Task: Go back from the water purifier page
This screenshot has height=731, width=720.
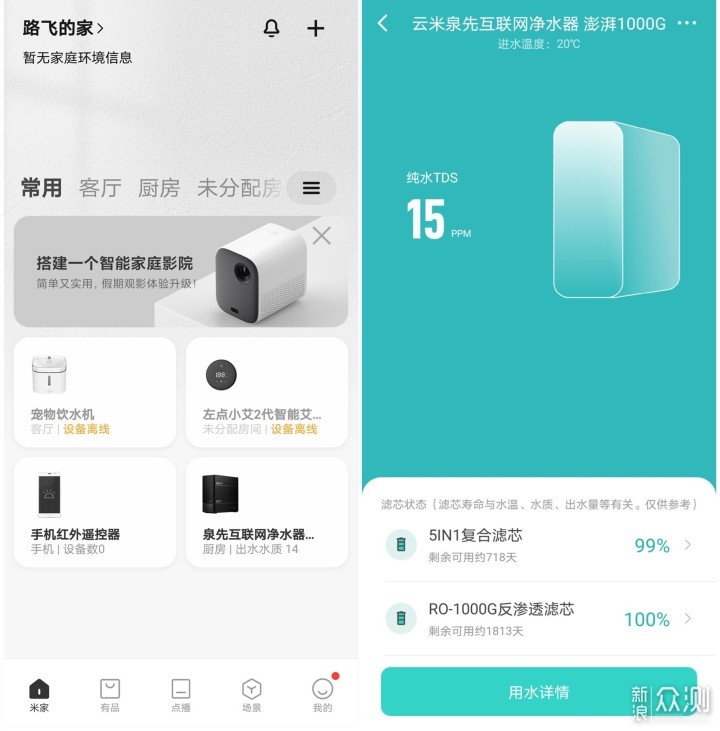Action: [x=383, y=23]
